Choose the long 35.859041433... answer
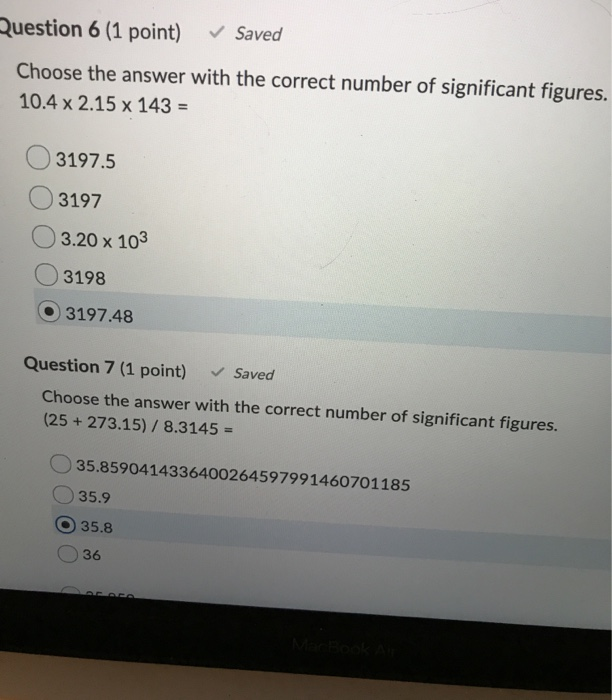The width and height of the screenshot is (612, 700). (x=62, y=465)
